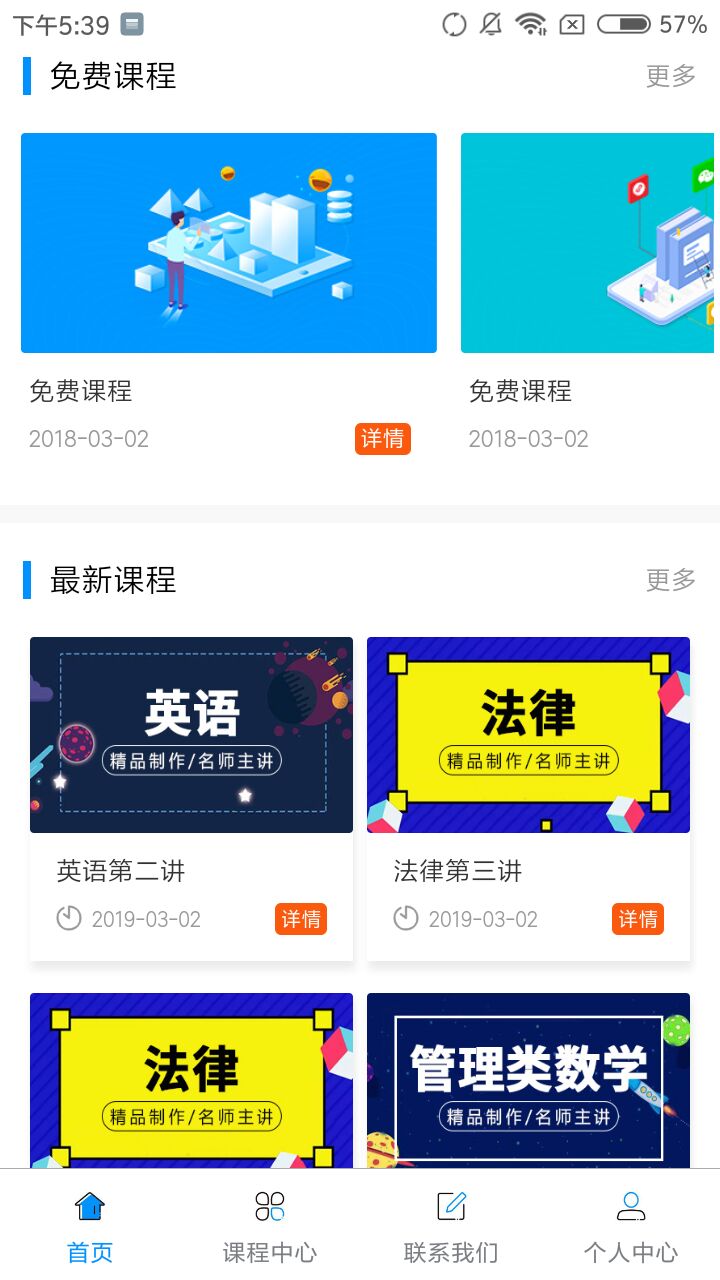Switch to the 个人中心 tab
720x1280 pixels.
pyautogui.click(x=630, y=1250)
